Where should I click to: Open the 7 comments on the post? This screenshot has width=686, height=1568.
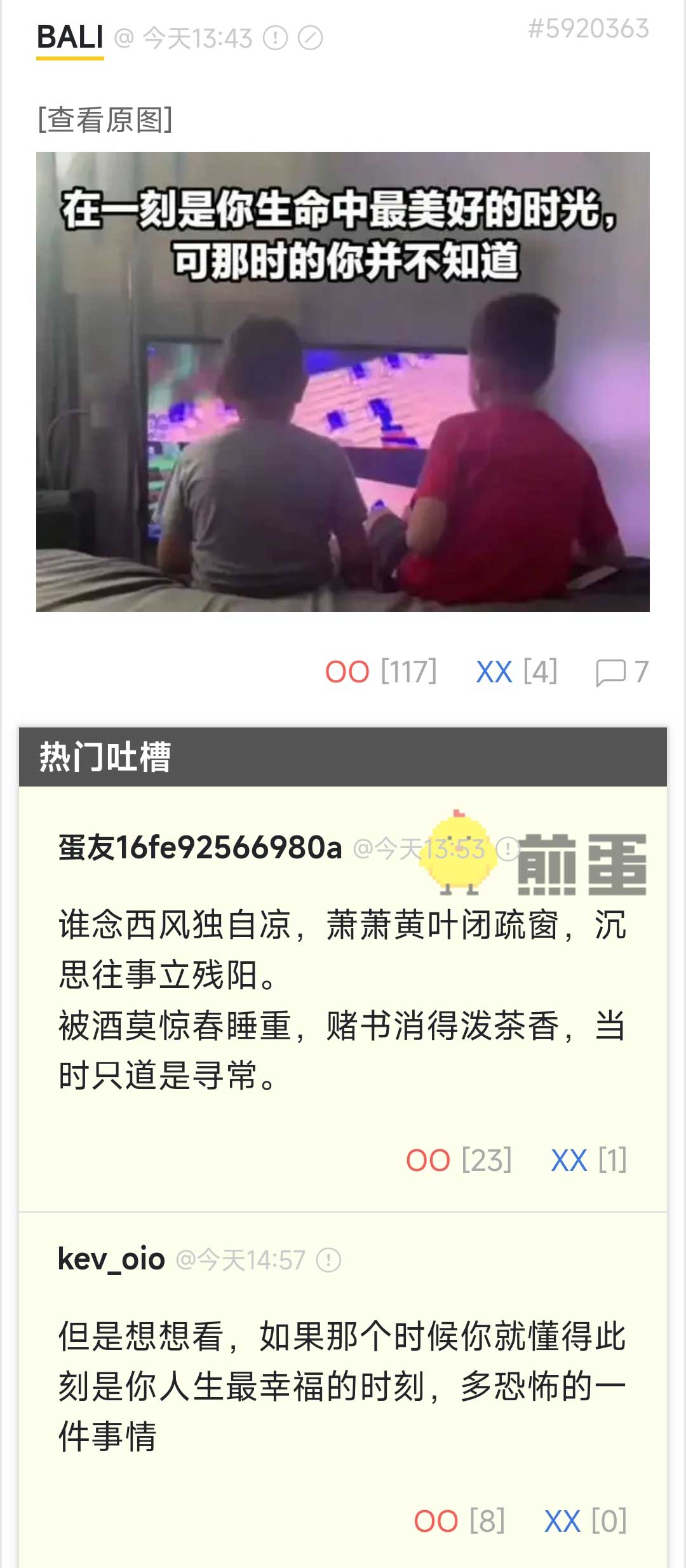[x=621, y=672]
